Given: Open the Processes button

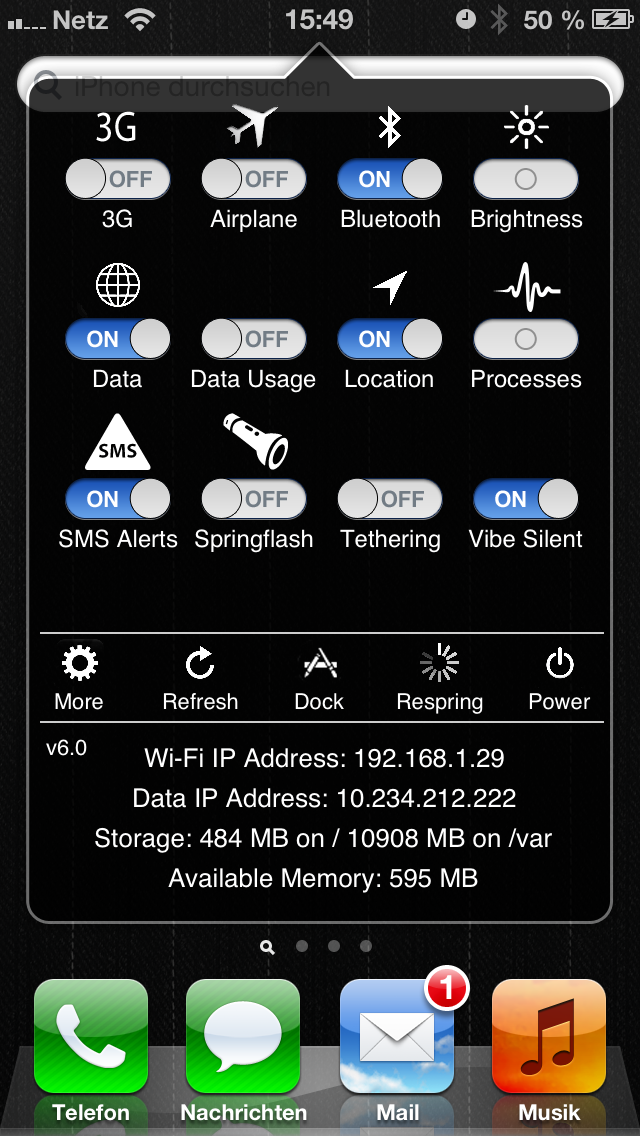Looking at the screenshot, I should coord(526,340).
